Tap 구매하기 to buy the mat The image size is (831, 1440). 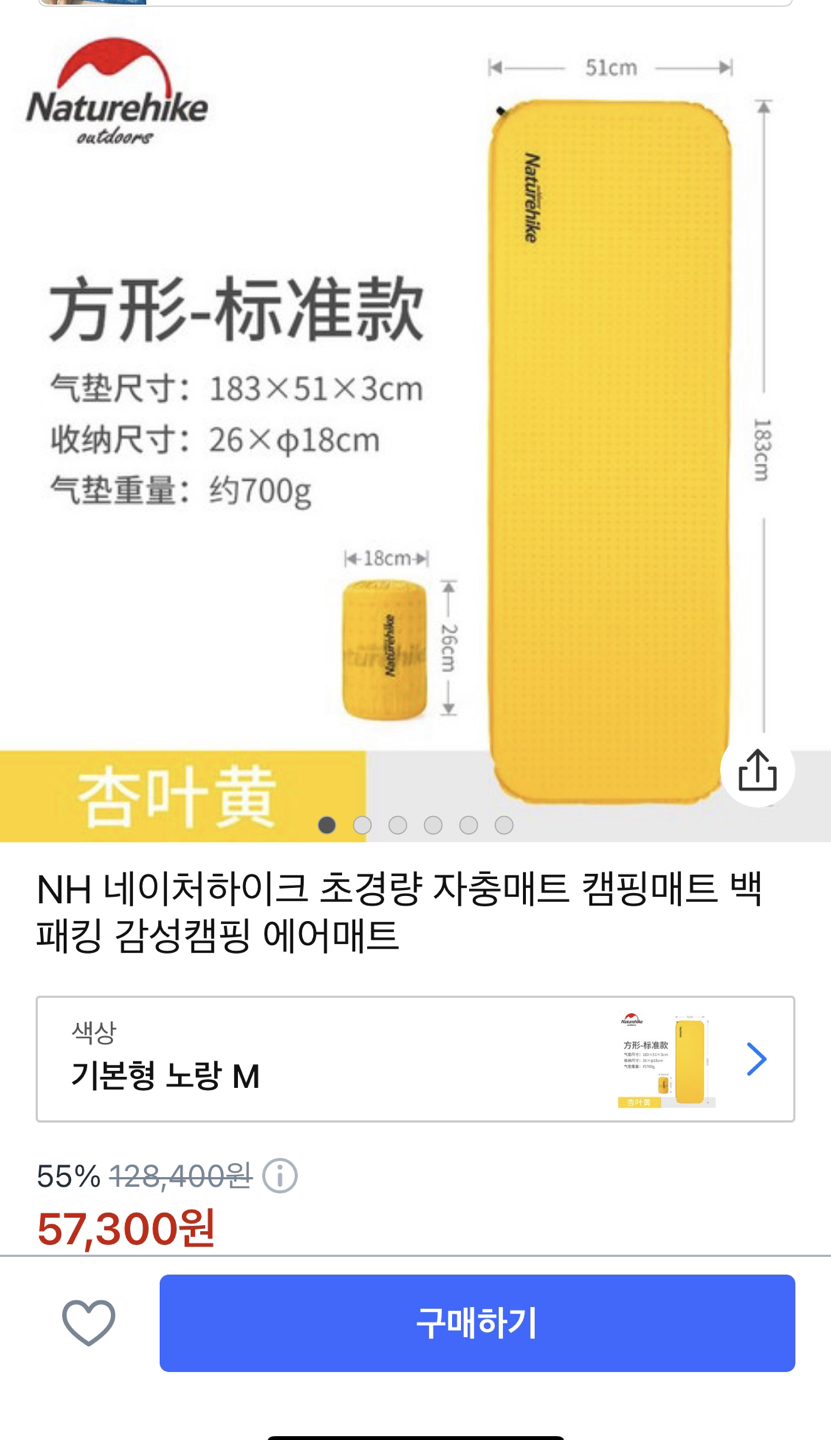(x=477, y=1322)
